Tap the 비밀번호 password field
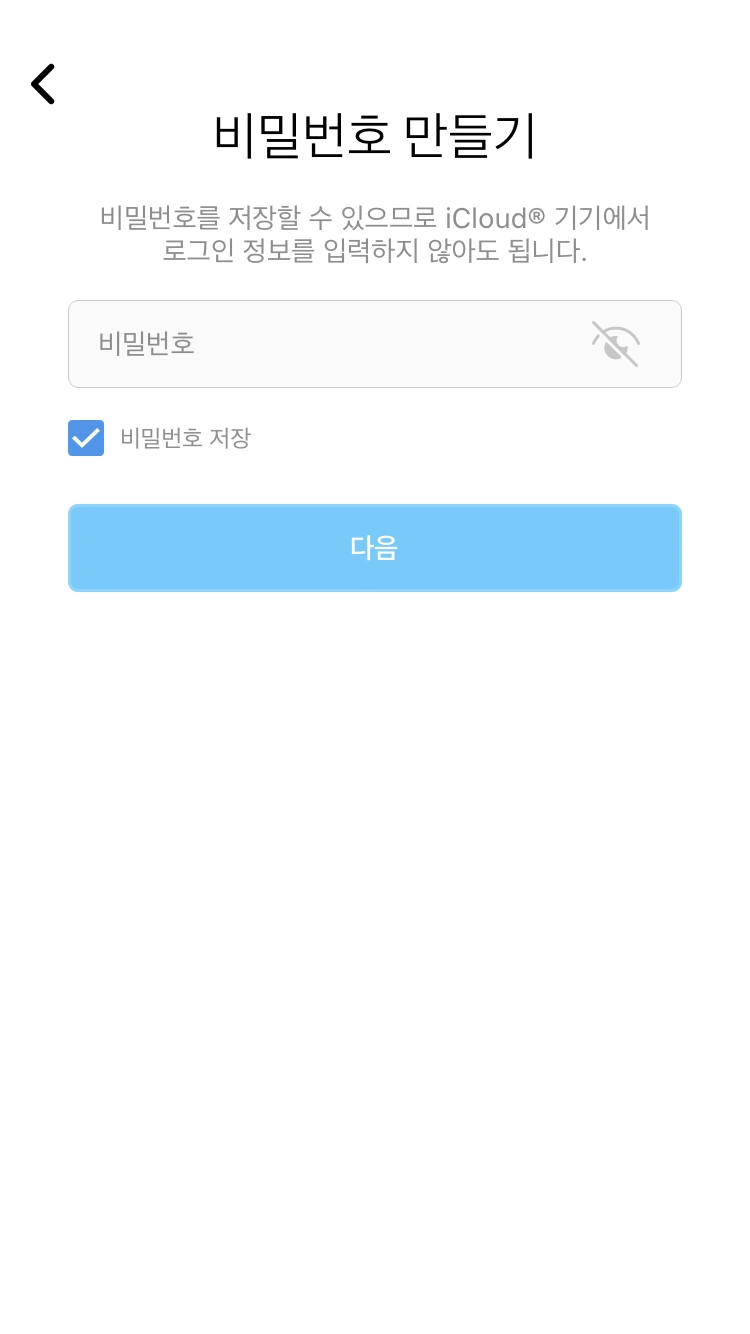750x1334 pixels. (x=374, y=344)
